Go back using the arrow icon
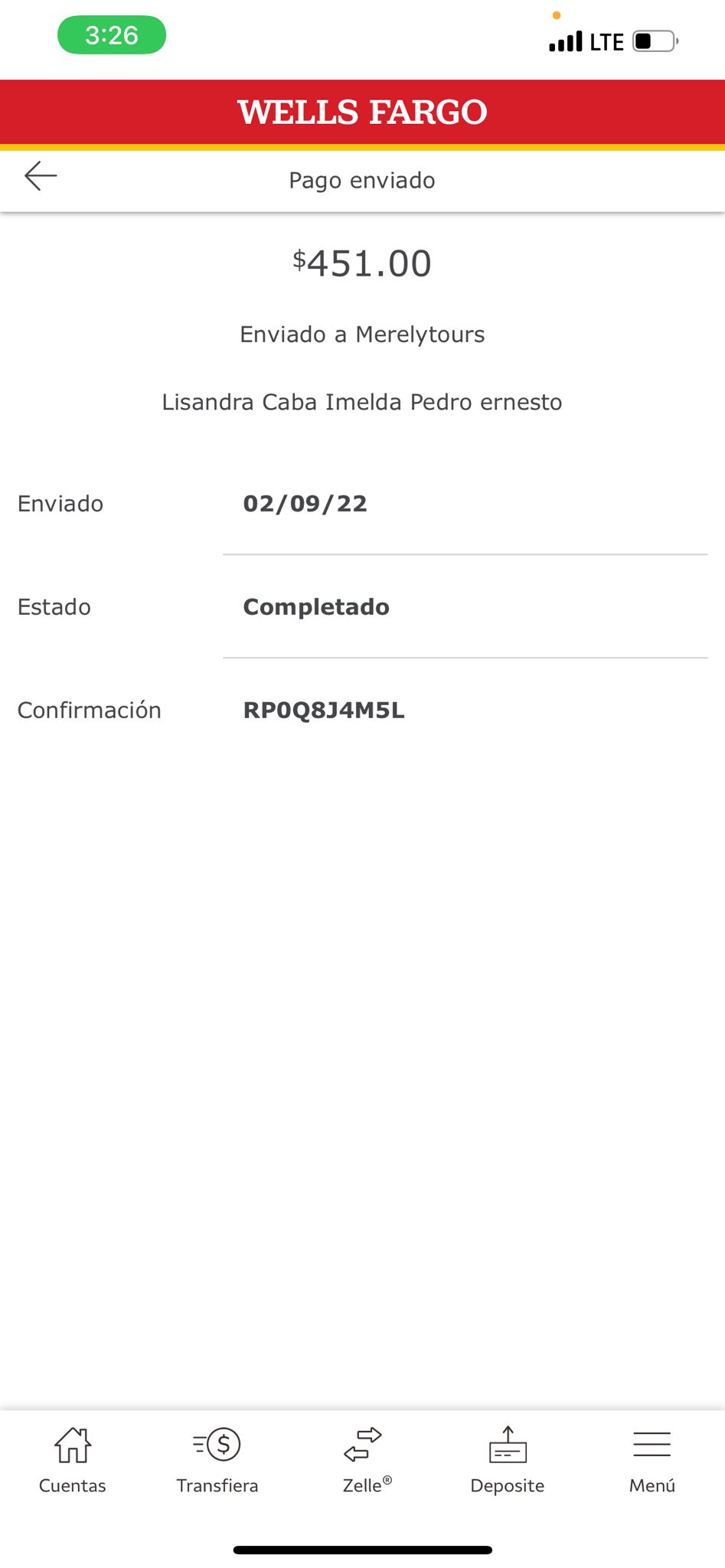Screen dimensions: 725x1568 [x=41, y=176]
